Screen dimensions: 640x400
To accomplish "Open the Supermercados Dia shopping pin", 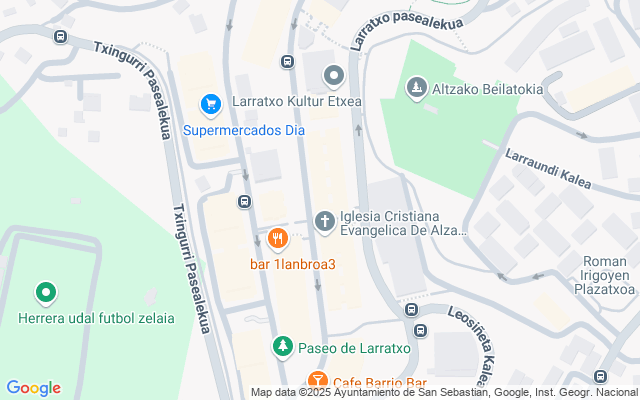I will (210, 104).
